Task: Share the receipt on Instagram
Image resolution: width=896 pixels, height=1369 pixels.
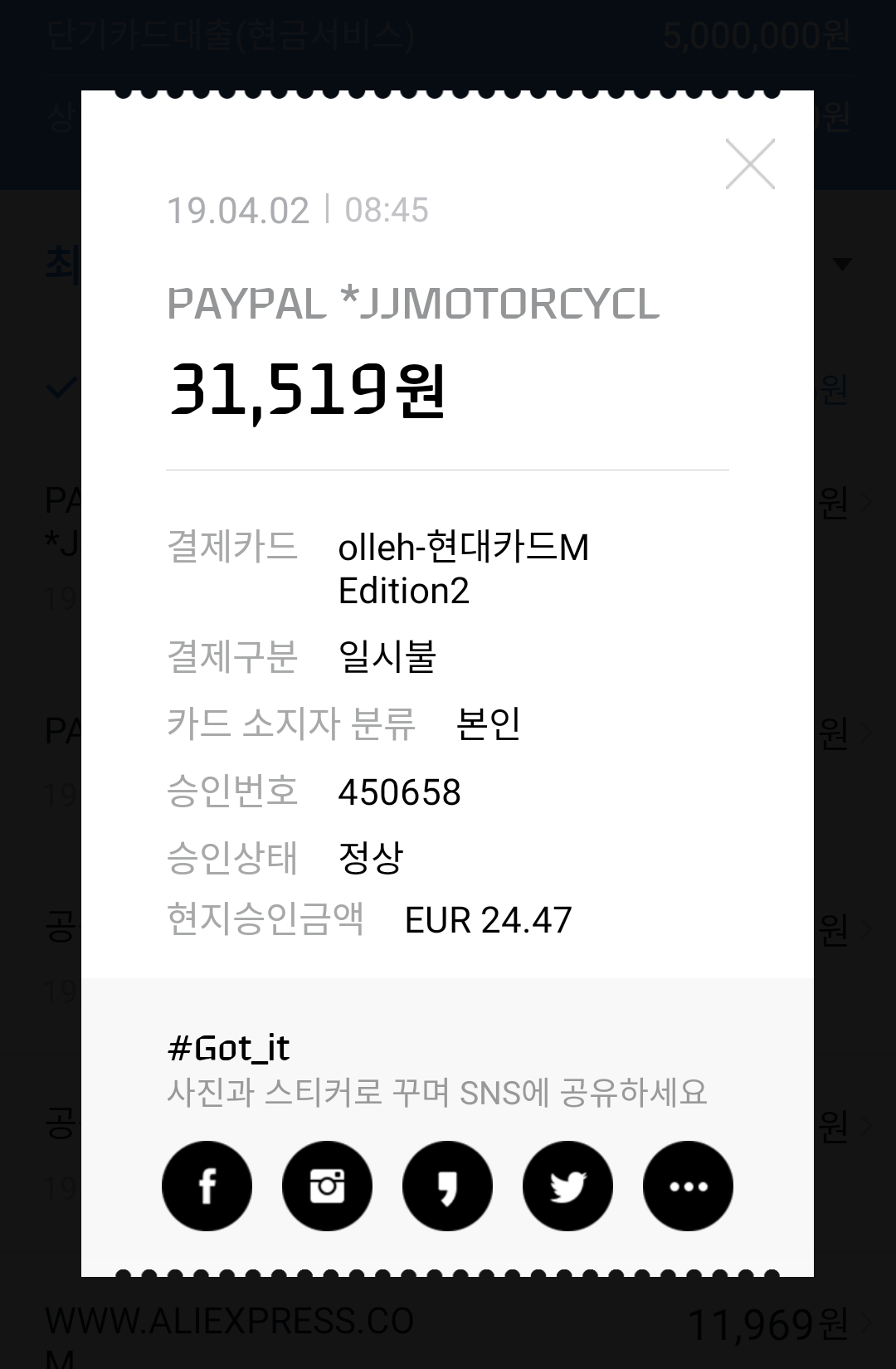Action: point(327,1186)
